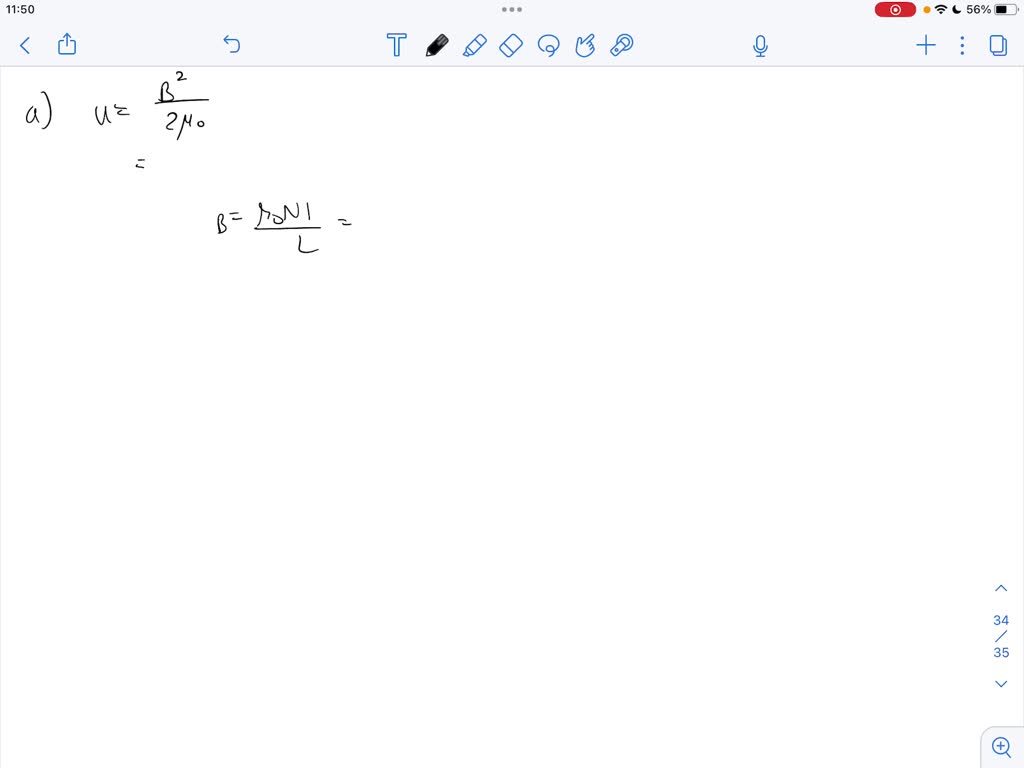Viewport: 1024px width, 768px height.
Task: Select the highlighter tool
Action: point(474,45)
